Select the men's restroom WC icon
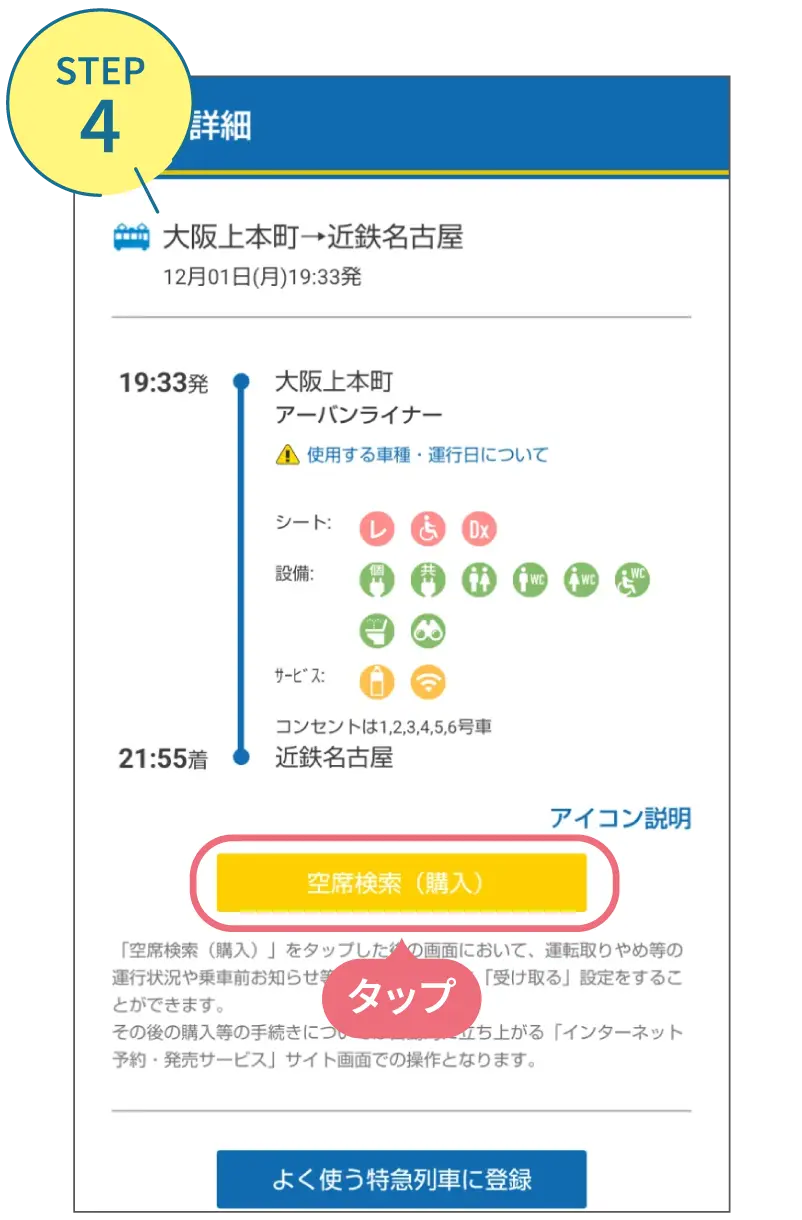The image size is (802, 1220). click(x=528, y=580)
